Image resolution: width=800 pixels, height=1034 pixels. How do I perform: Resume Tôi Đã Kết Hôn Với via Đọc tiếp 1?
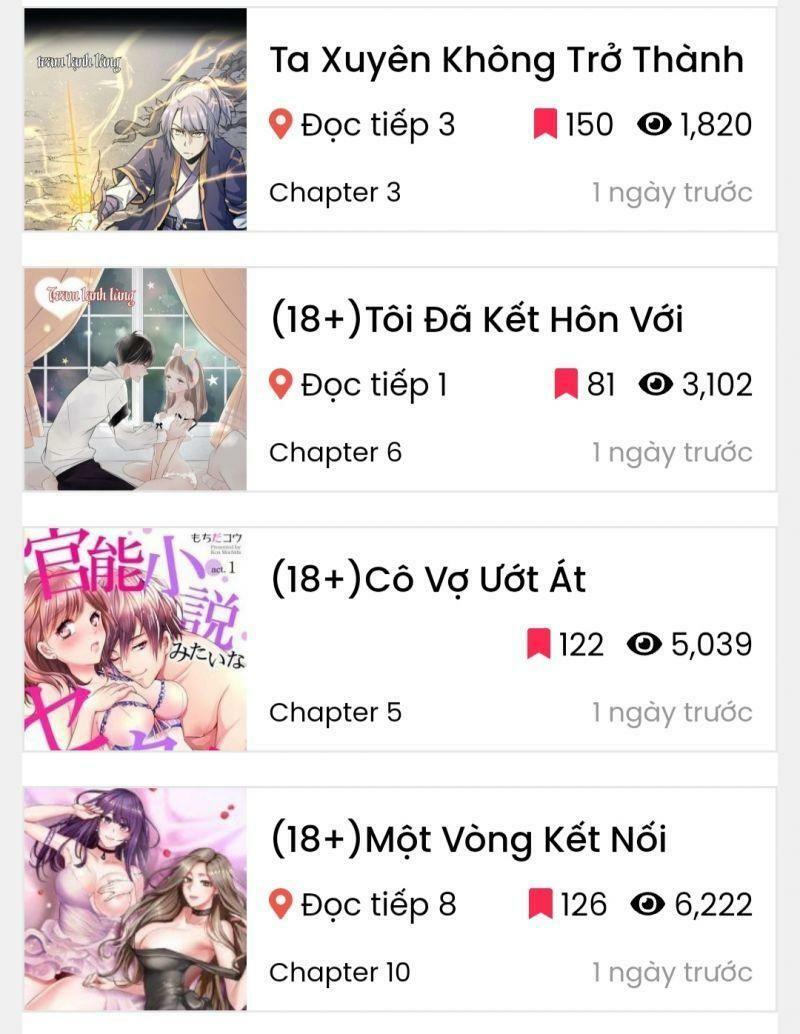[361, 385]
